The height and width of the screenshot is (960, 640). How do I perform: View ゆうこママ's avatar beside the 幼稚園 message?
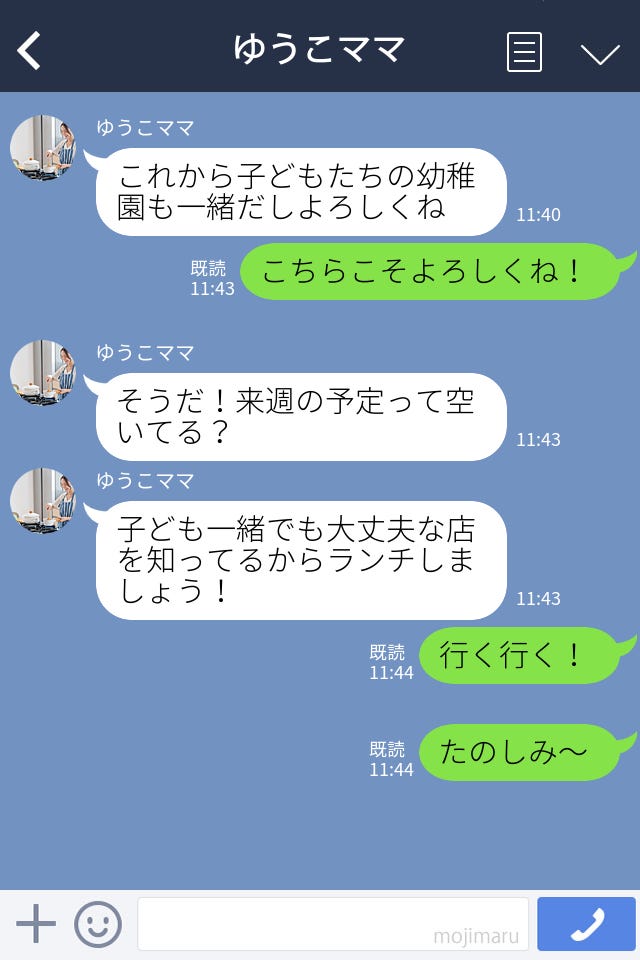tap(43, 148)
